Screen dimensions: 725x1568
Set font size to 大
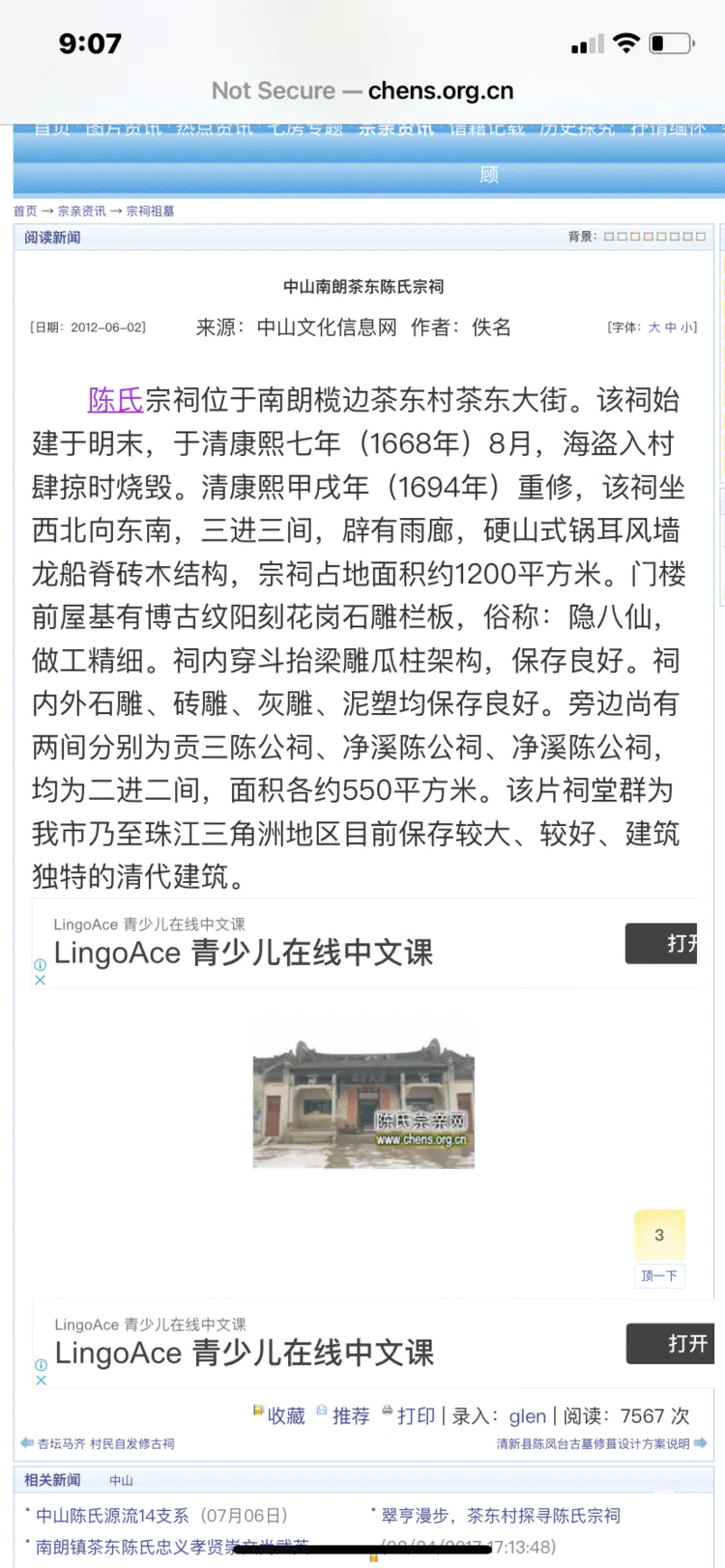654,328
